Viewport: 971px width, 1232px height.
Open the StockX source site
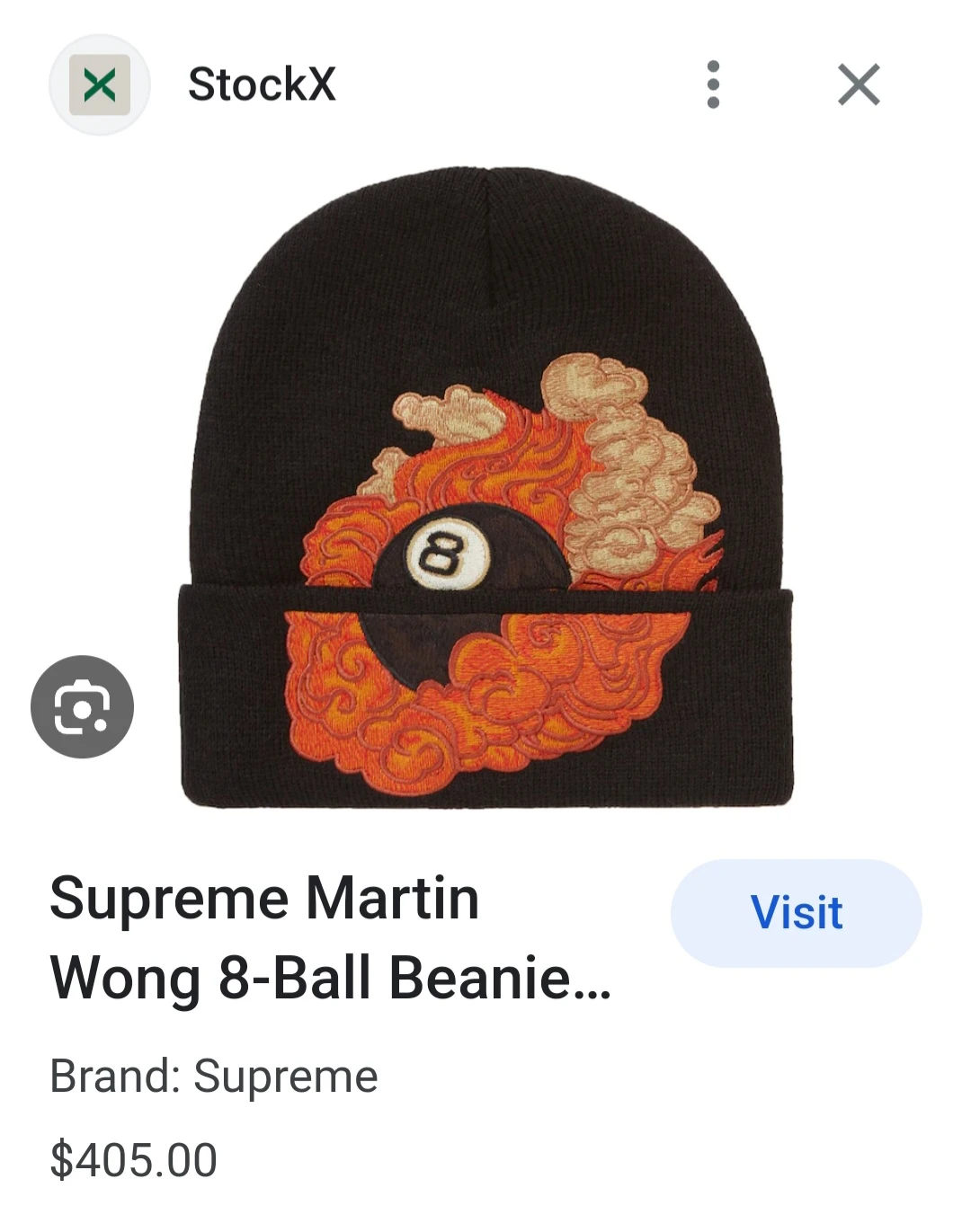[261, 84]
